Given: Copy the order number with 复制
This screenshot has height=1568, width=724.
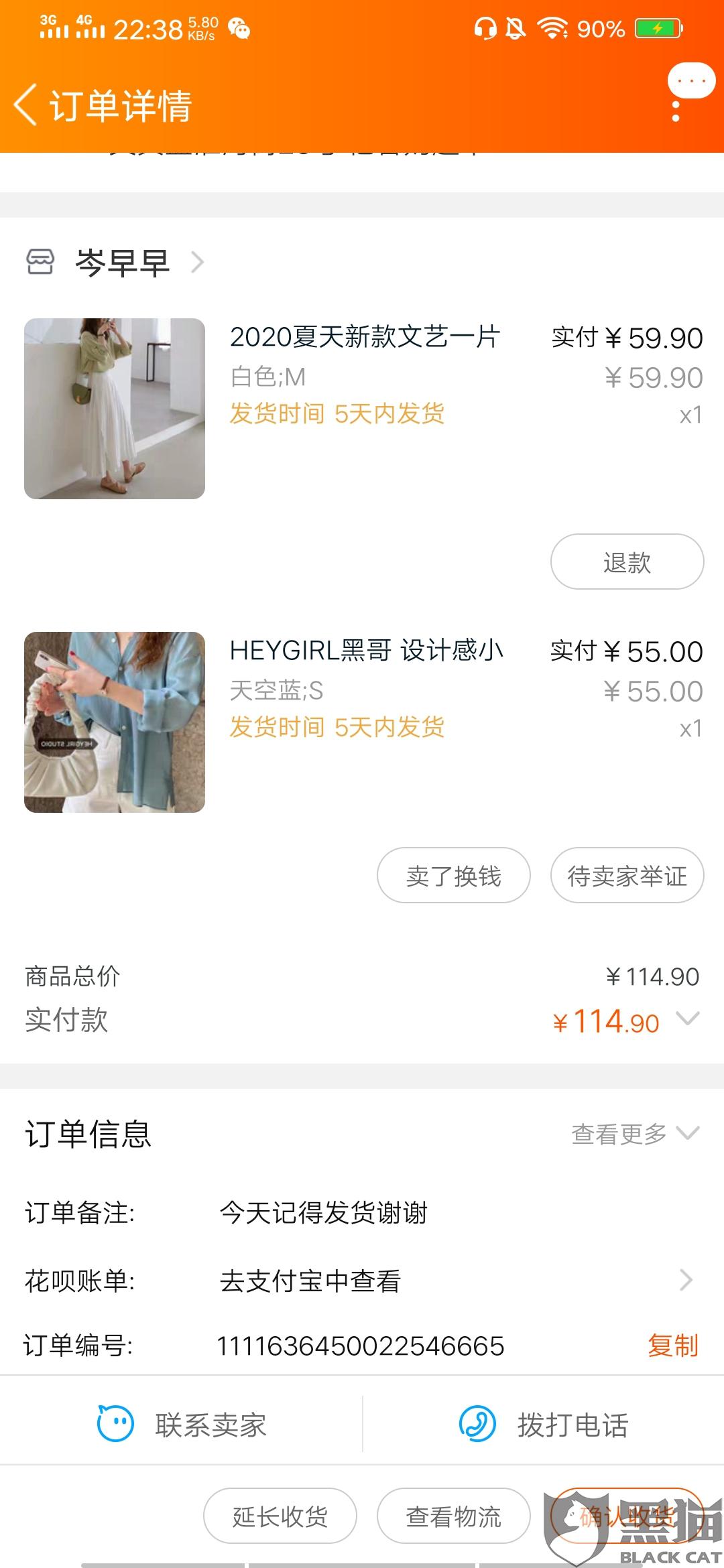Looking at the screenshot, I should point(673,1346).
